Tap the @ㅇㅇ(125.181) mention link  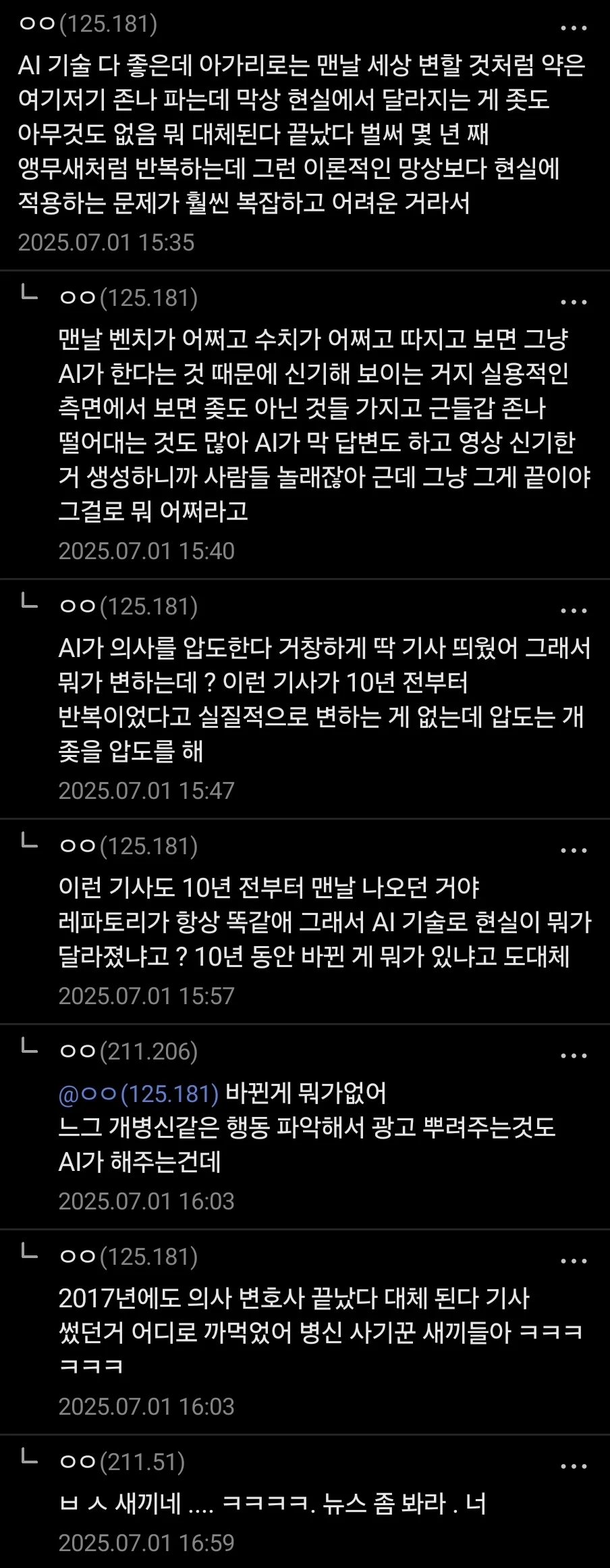[138, 1093]
